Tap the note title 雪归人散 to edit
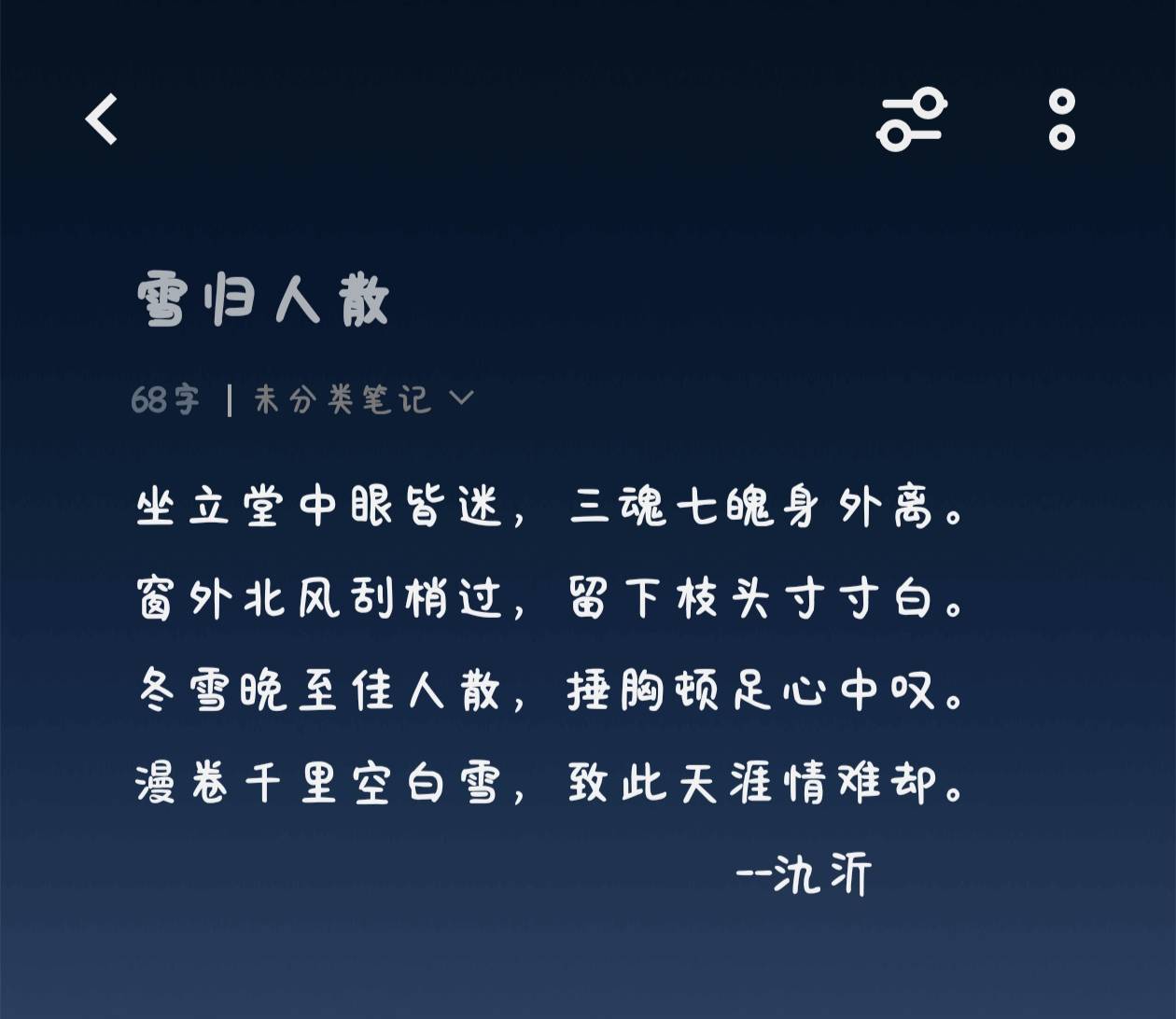 point(262,300)
